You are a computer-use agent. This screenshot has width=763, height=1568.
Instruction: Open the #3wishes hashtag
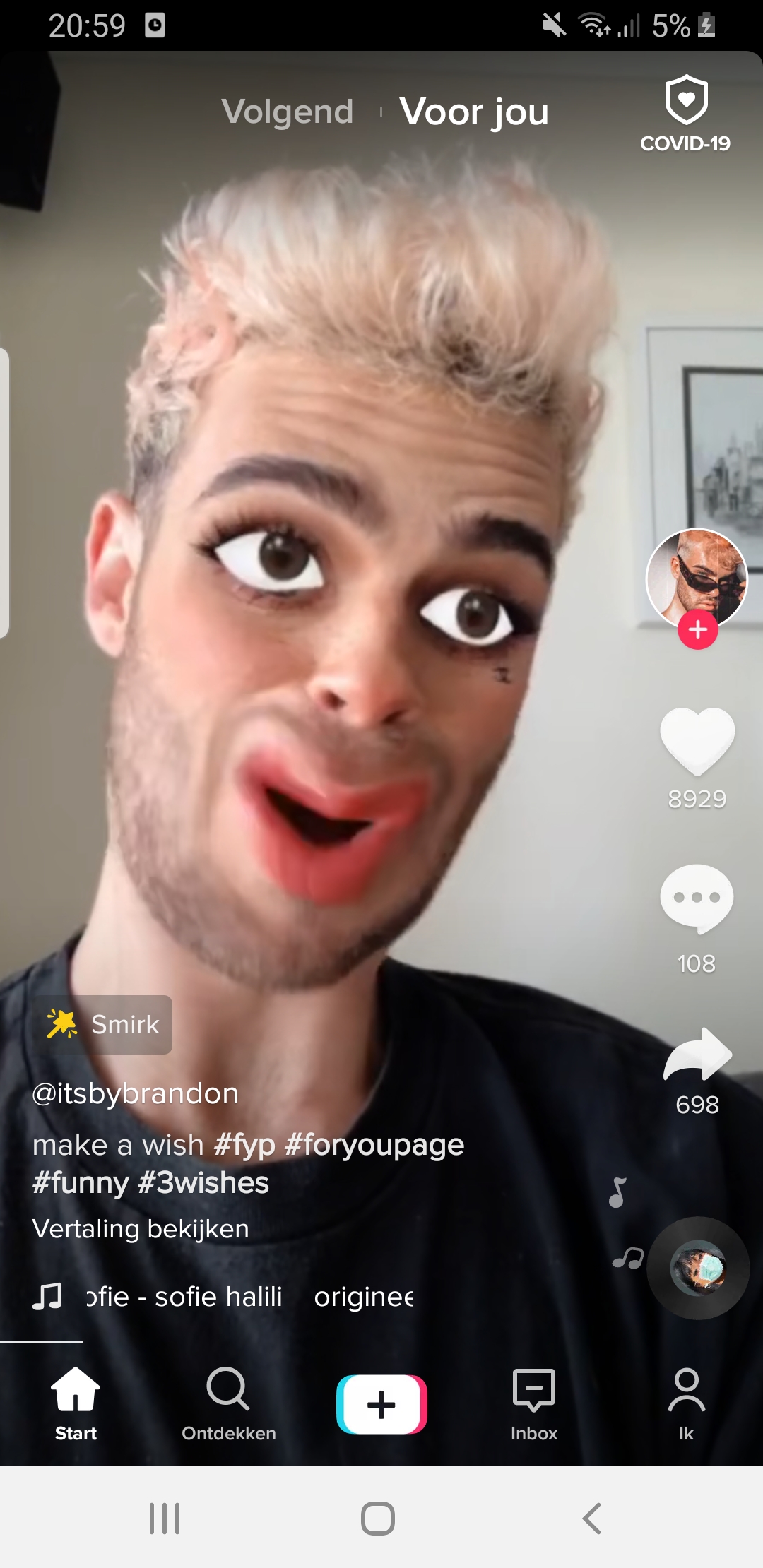(204, 1182)
